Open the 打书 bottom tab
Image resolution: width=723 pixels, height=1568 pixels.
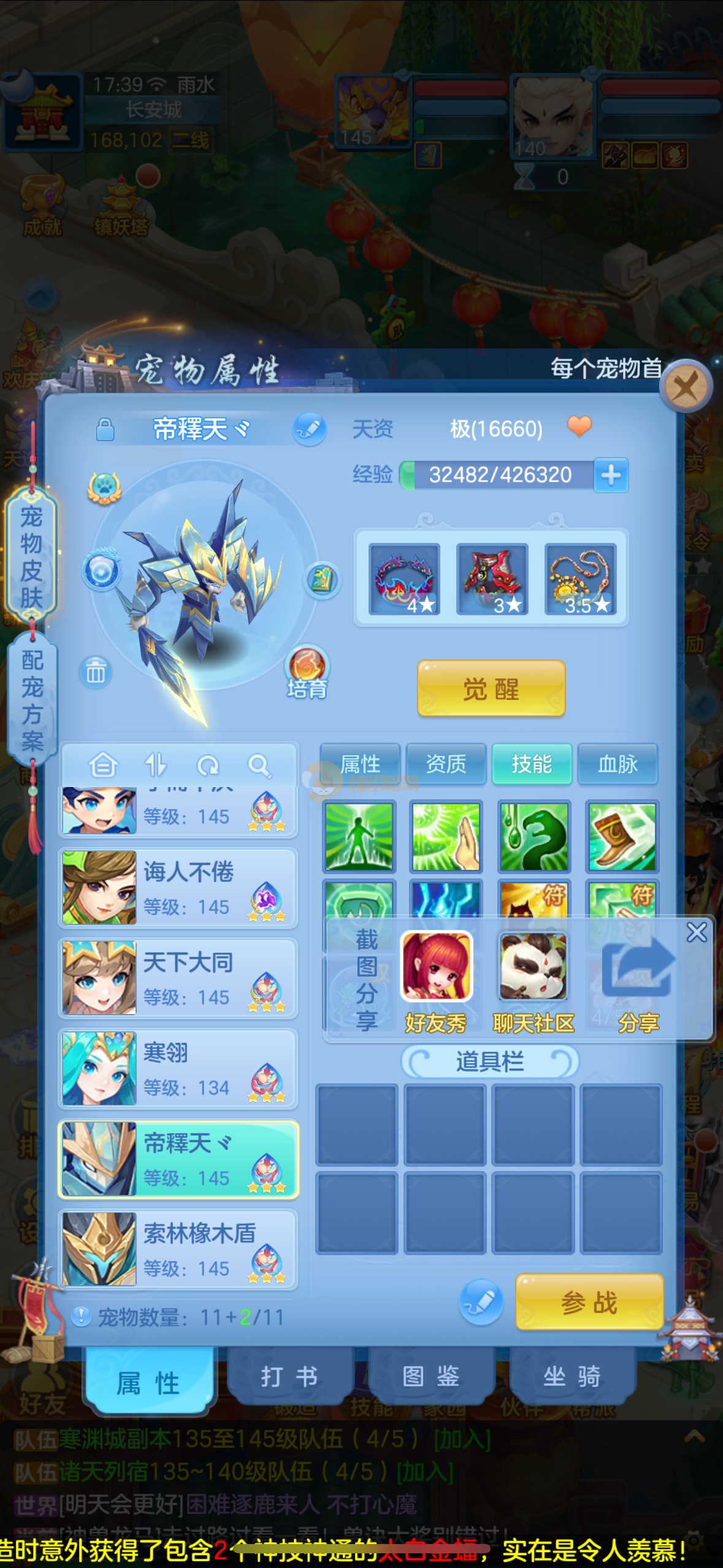pyautogui.click(x=289, y=1377)
